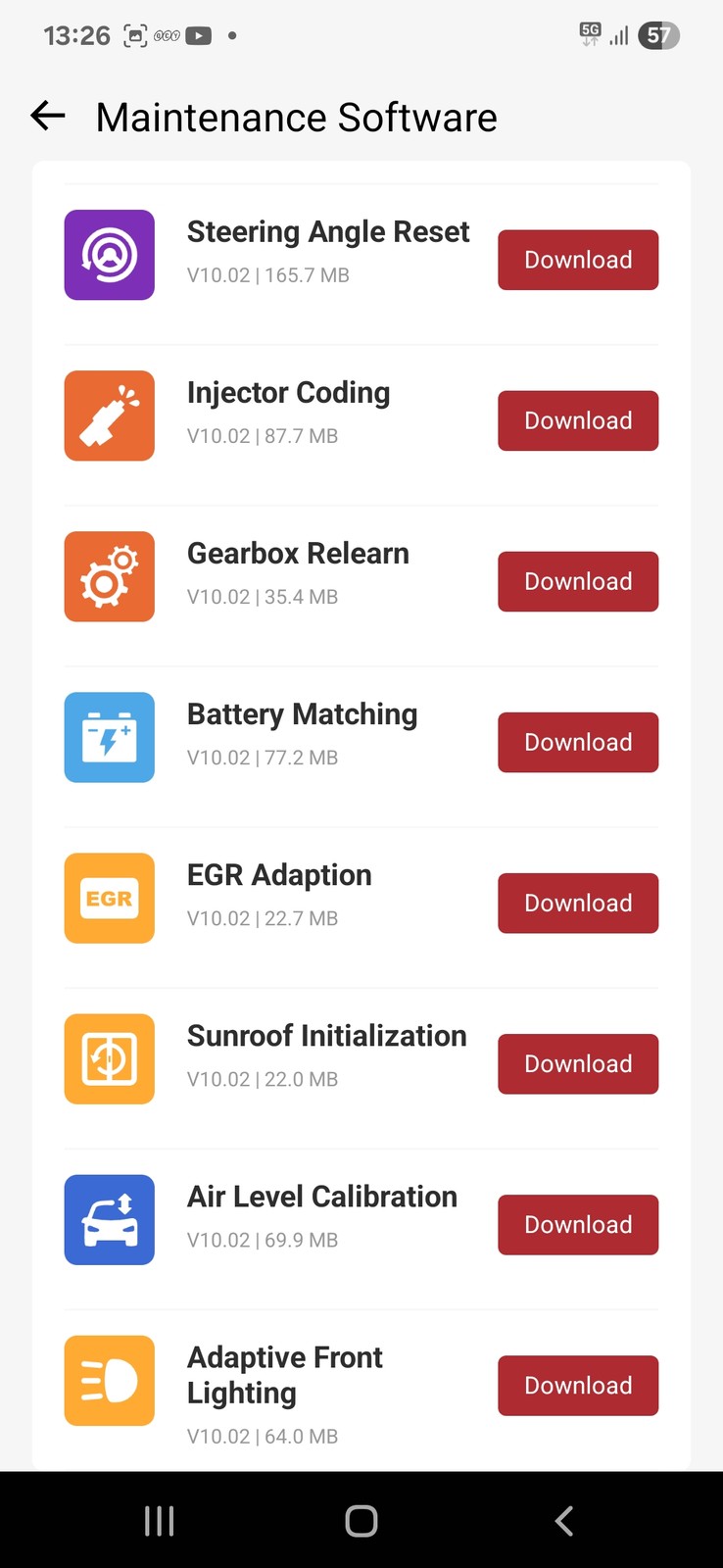Get the Gearbox Relearn download

[x=578, y=581]
